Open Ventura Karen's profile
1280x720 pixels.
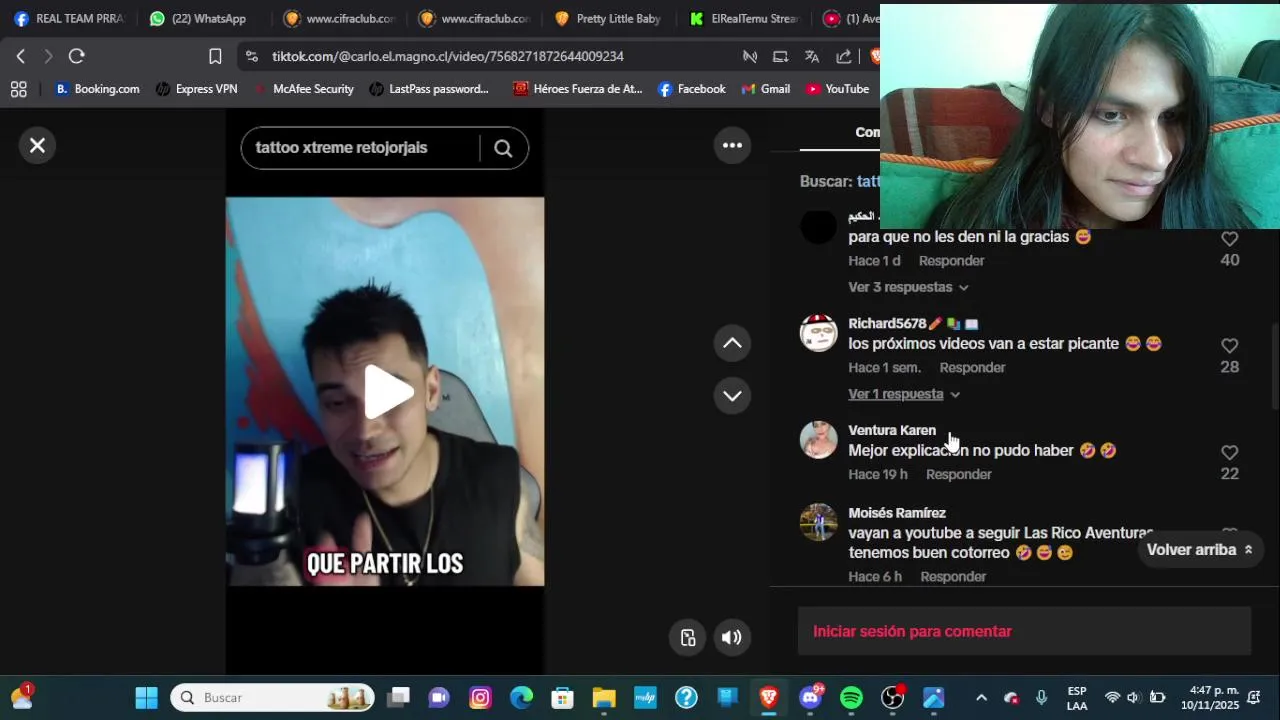[818, 440]
